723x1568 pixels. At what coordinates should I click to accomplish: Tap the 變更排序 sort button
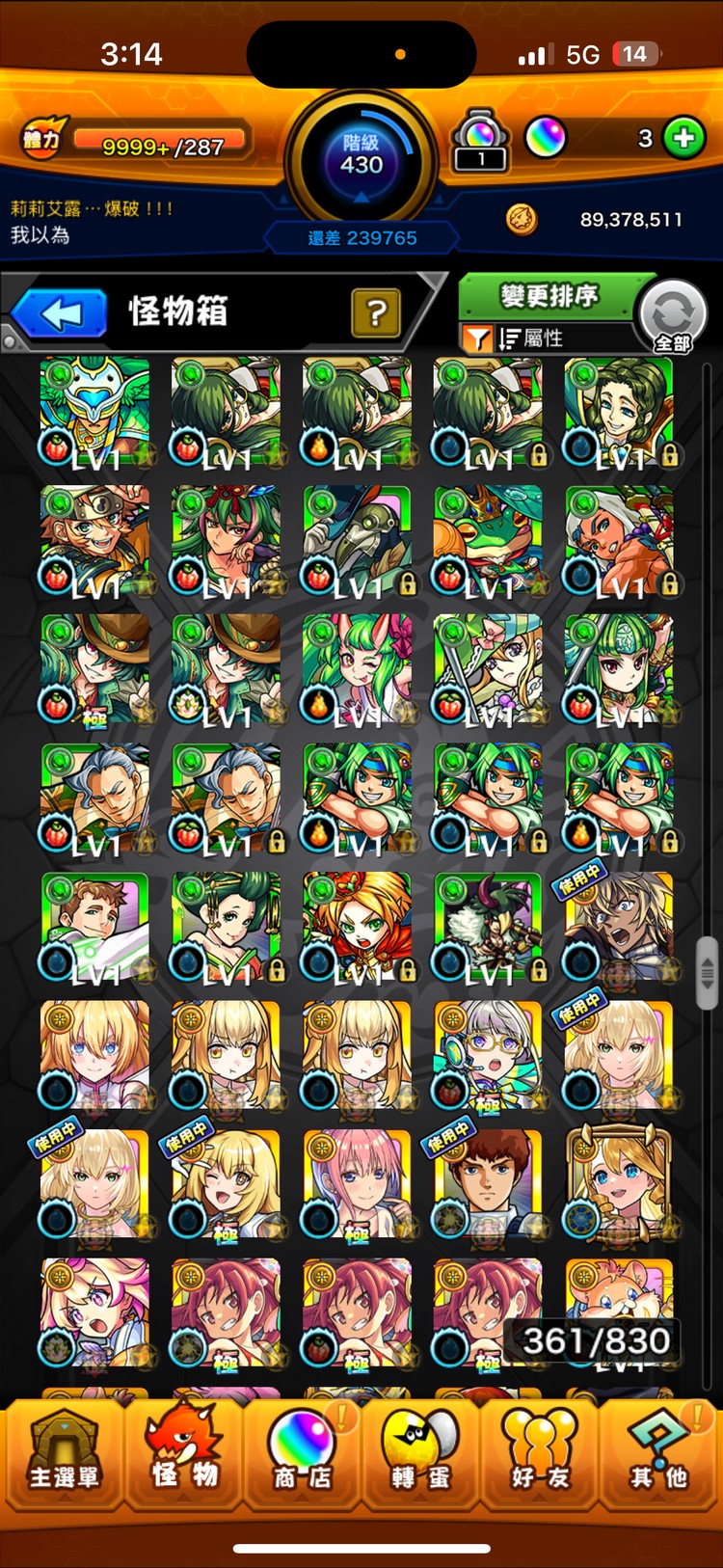548,296
